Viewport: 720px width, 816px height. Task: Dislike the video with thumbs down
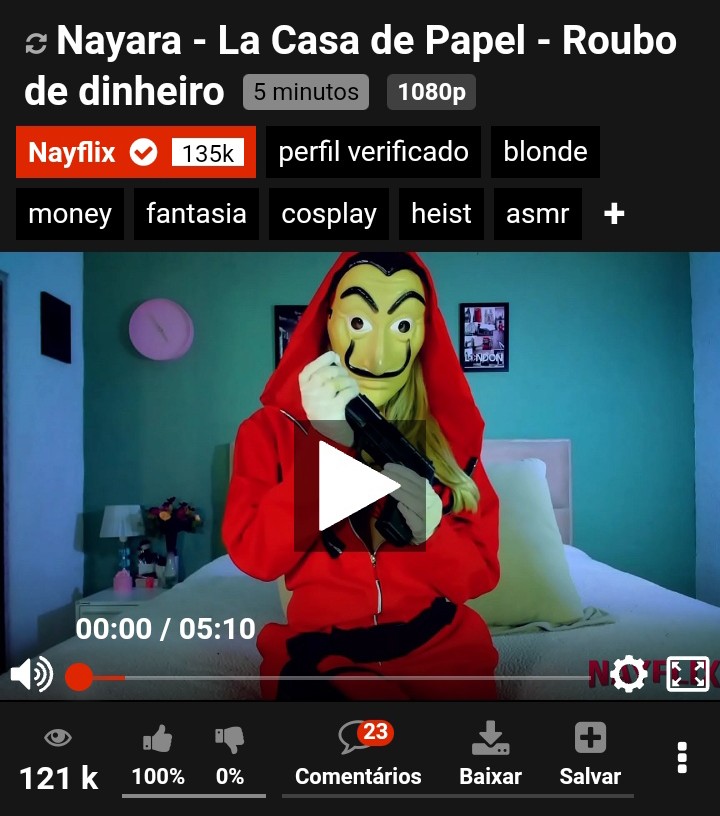[230, 755]
